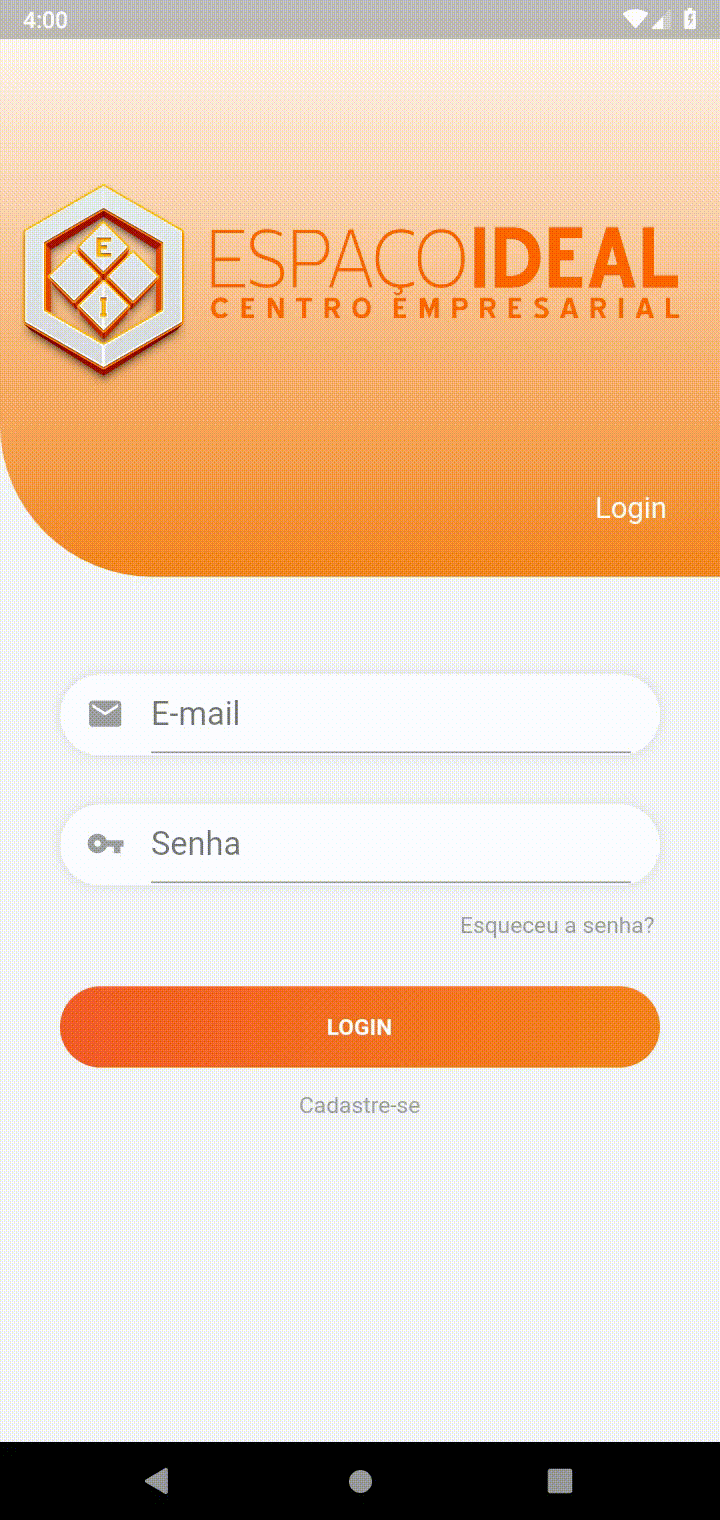Click the ESPAÇOIDEAL wordmark text
Image resolution: width=720 pixels, height=1520 pixels.
tap(443, 258)
